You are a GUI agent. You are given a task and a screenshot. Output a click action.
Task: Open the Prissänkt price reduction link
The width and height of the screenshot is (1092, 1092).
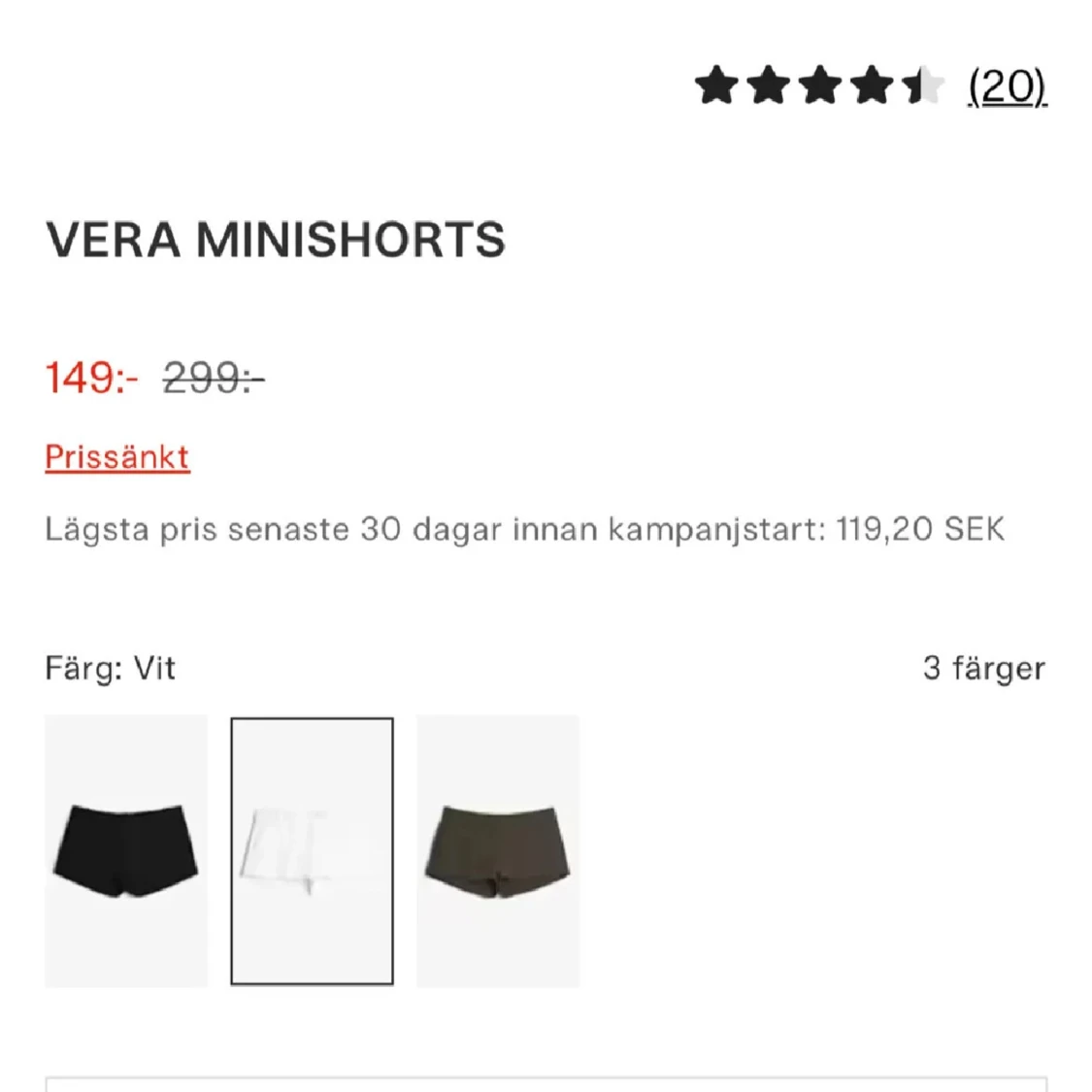click(x=117, y=457)
